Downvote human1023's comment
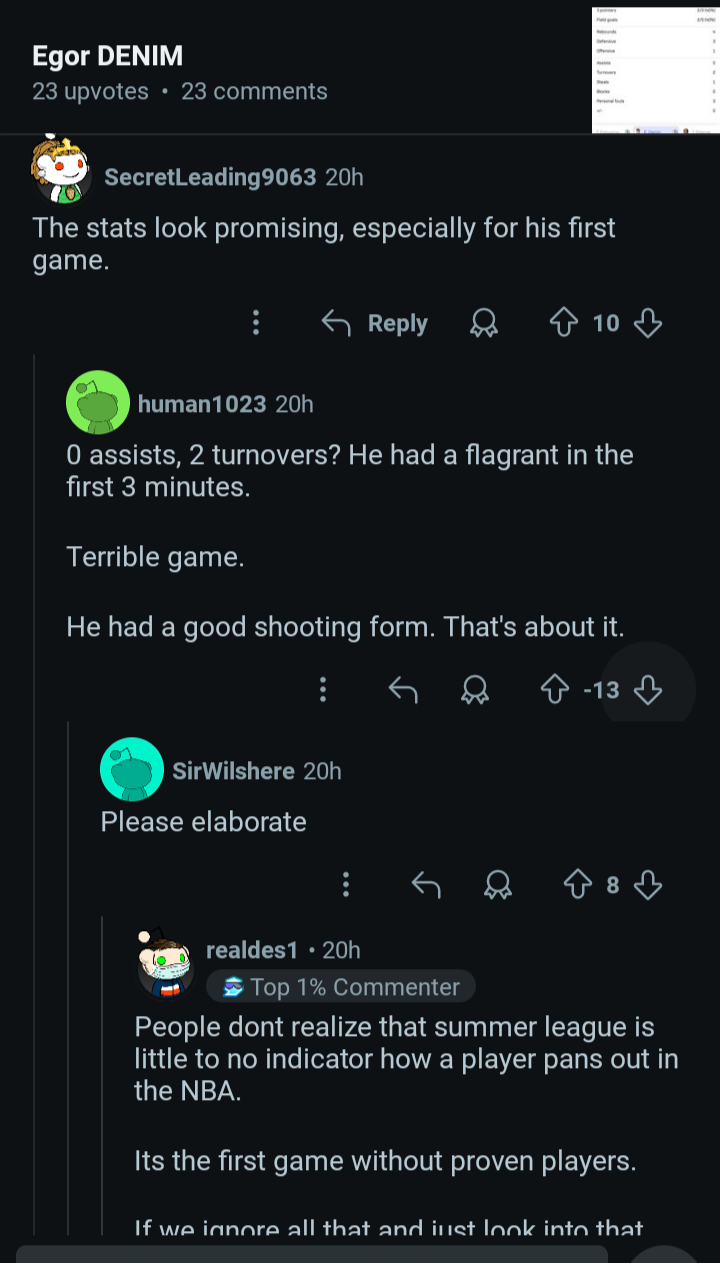720x1263 pixels. (x=649, y=689)
